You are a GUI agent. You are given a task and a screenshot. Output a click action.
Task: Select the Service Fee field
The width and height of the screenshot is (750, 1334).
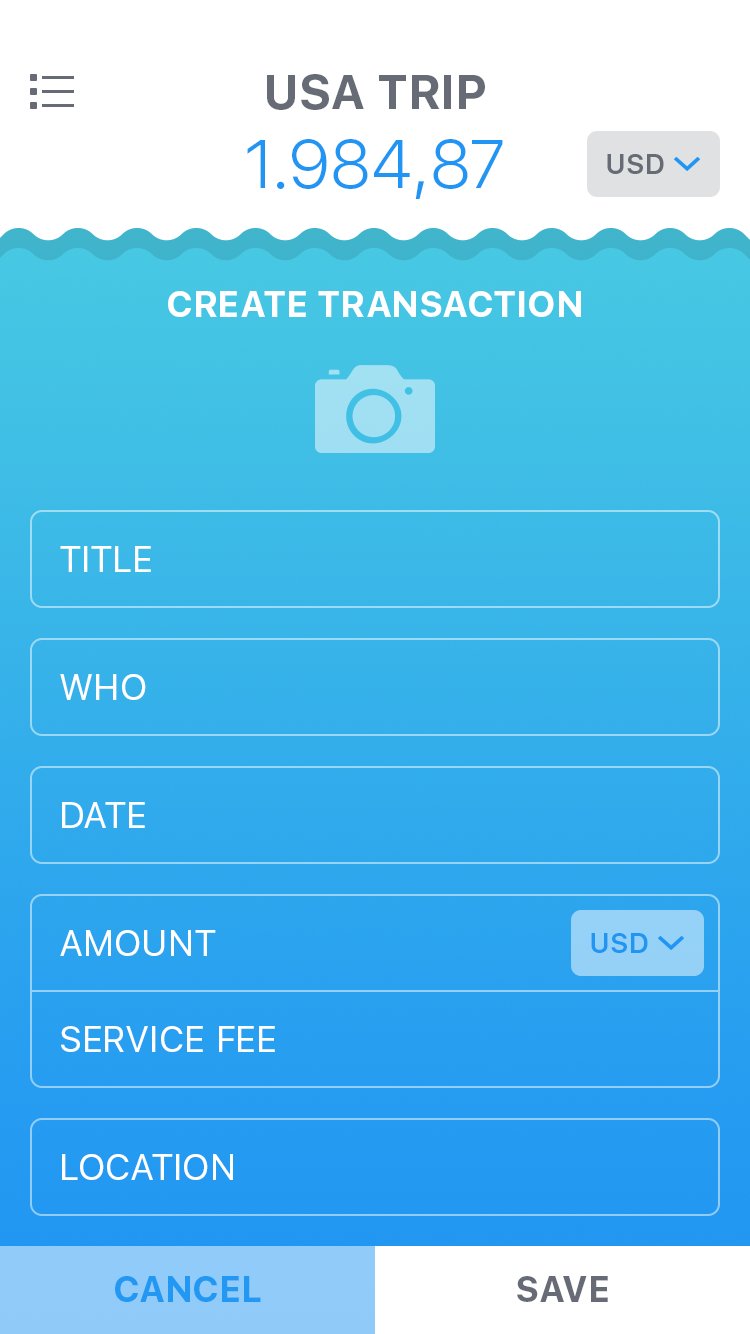[375, 1040]
